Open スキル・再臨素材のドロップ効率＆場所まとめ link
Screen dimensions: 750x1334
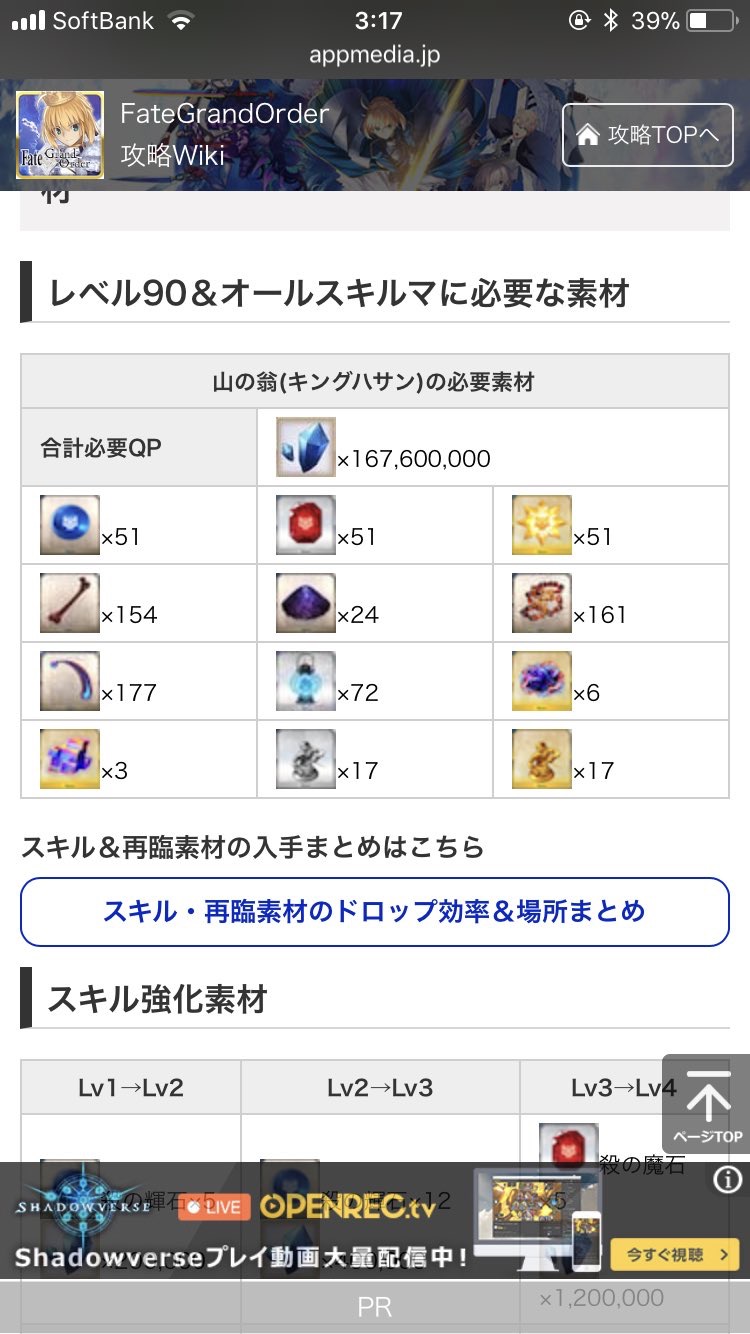(x=375, y=911)
